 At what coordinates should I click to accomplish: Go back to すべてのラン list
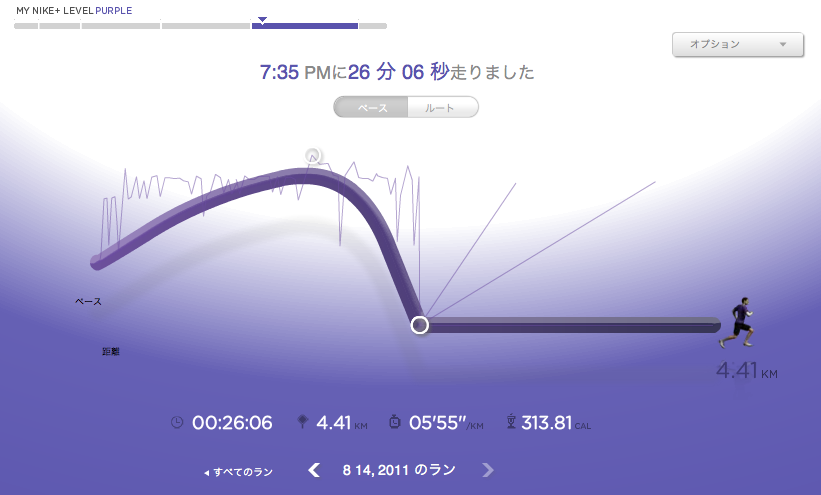pyautogui.click(x=237, y=471)
